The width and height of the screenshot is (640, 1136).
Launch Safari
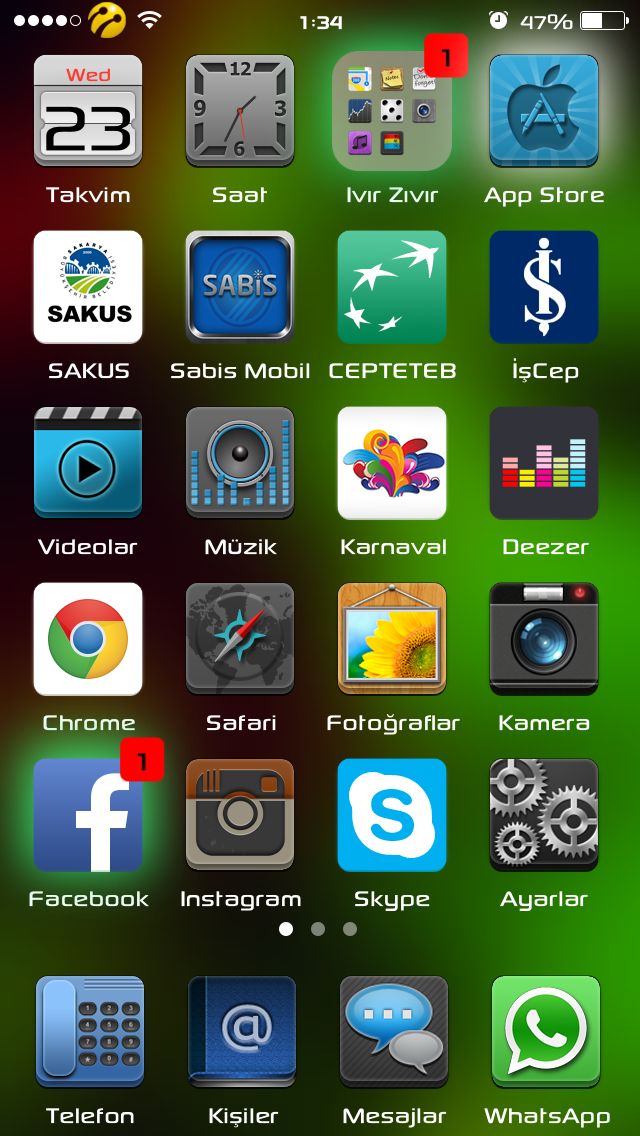pyautogui.click(x=240, y=639)
